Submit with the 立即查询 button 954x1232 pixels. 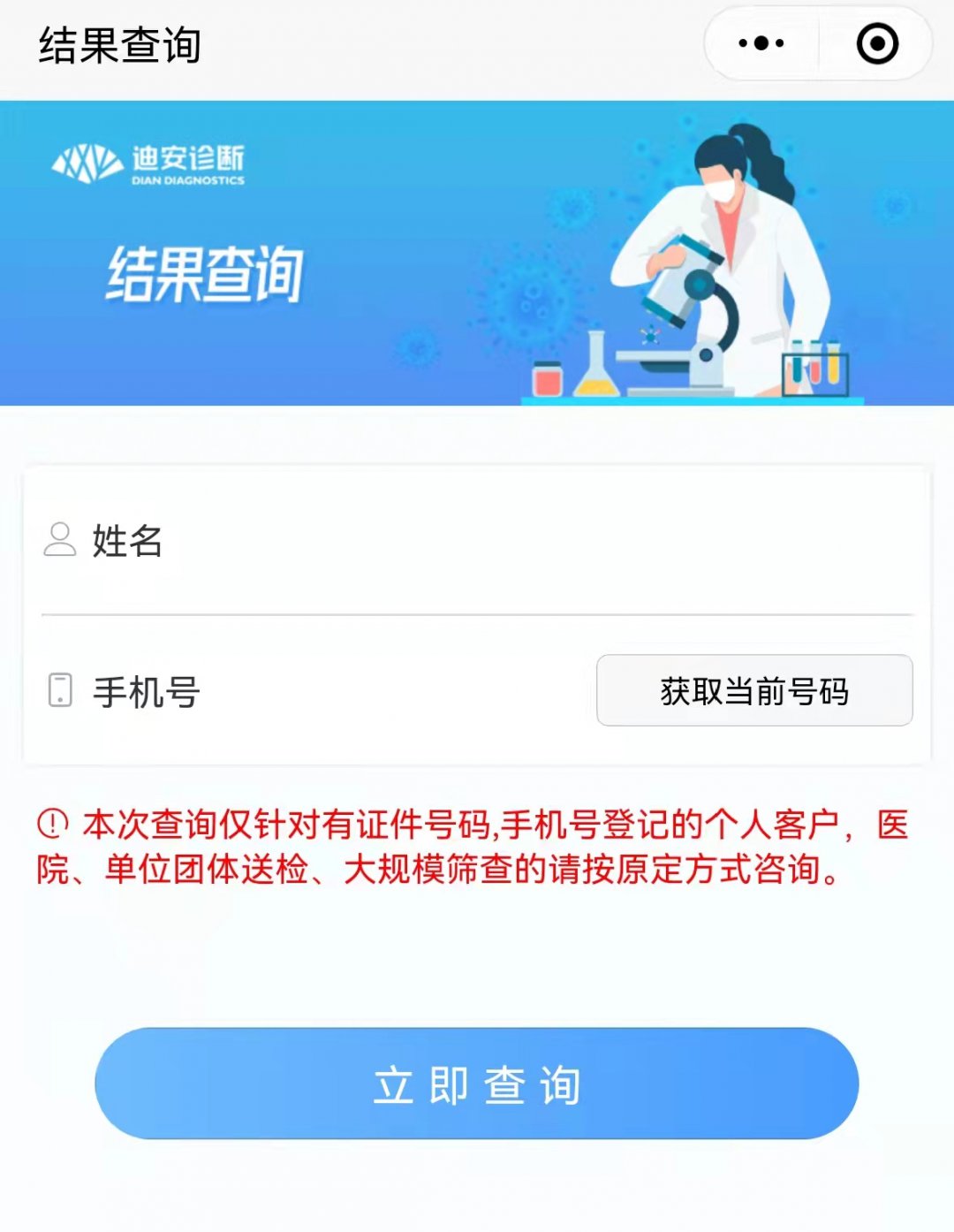pyautogui.click(x=477, y=1084)
